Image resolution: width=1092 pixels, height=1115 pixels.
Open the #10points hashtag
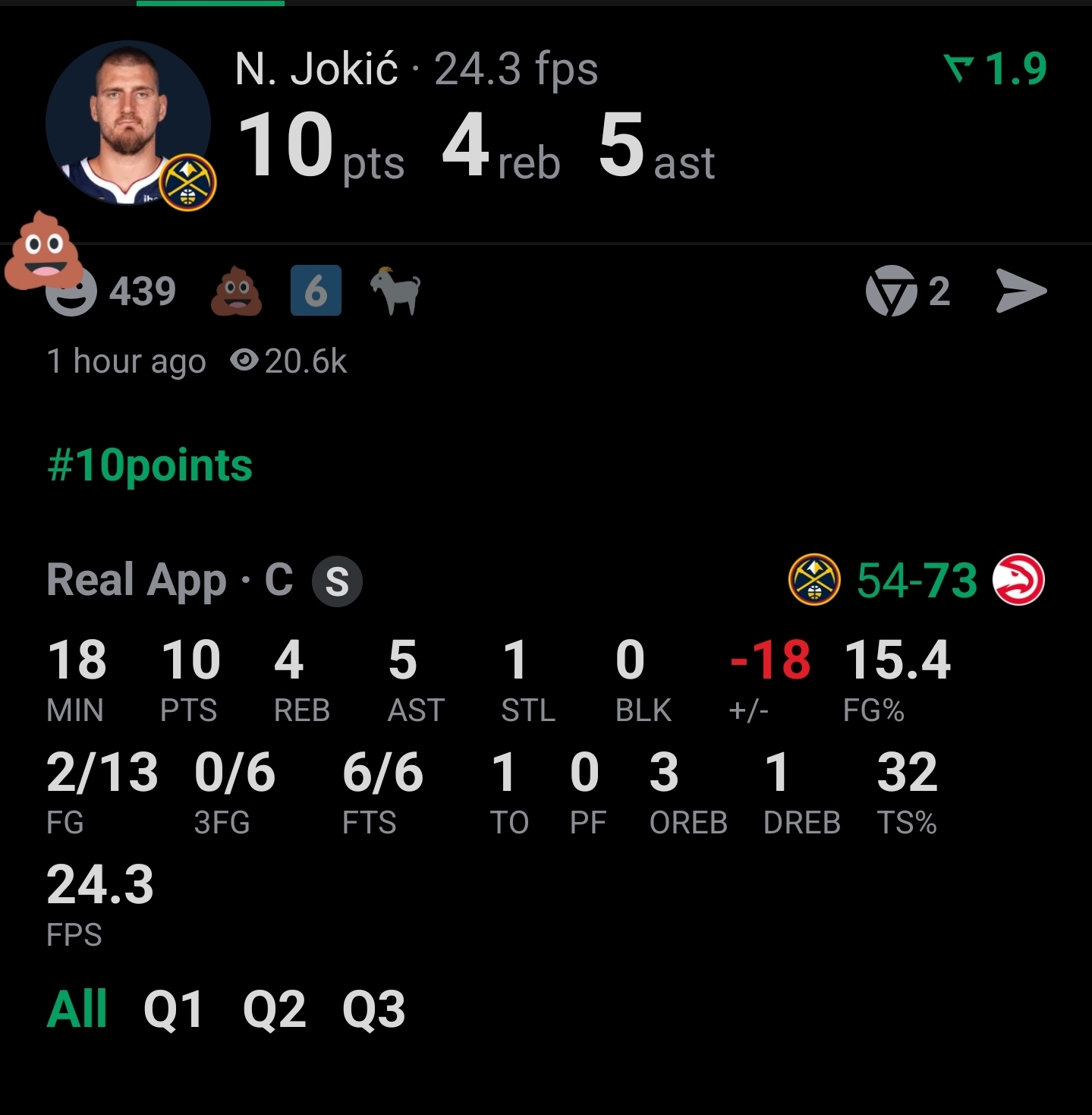click(149, 465)
